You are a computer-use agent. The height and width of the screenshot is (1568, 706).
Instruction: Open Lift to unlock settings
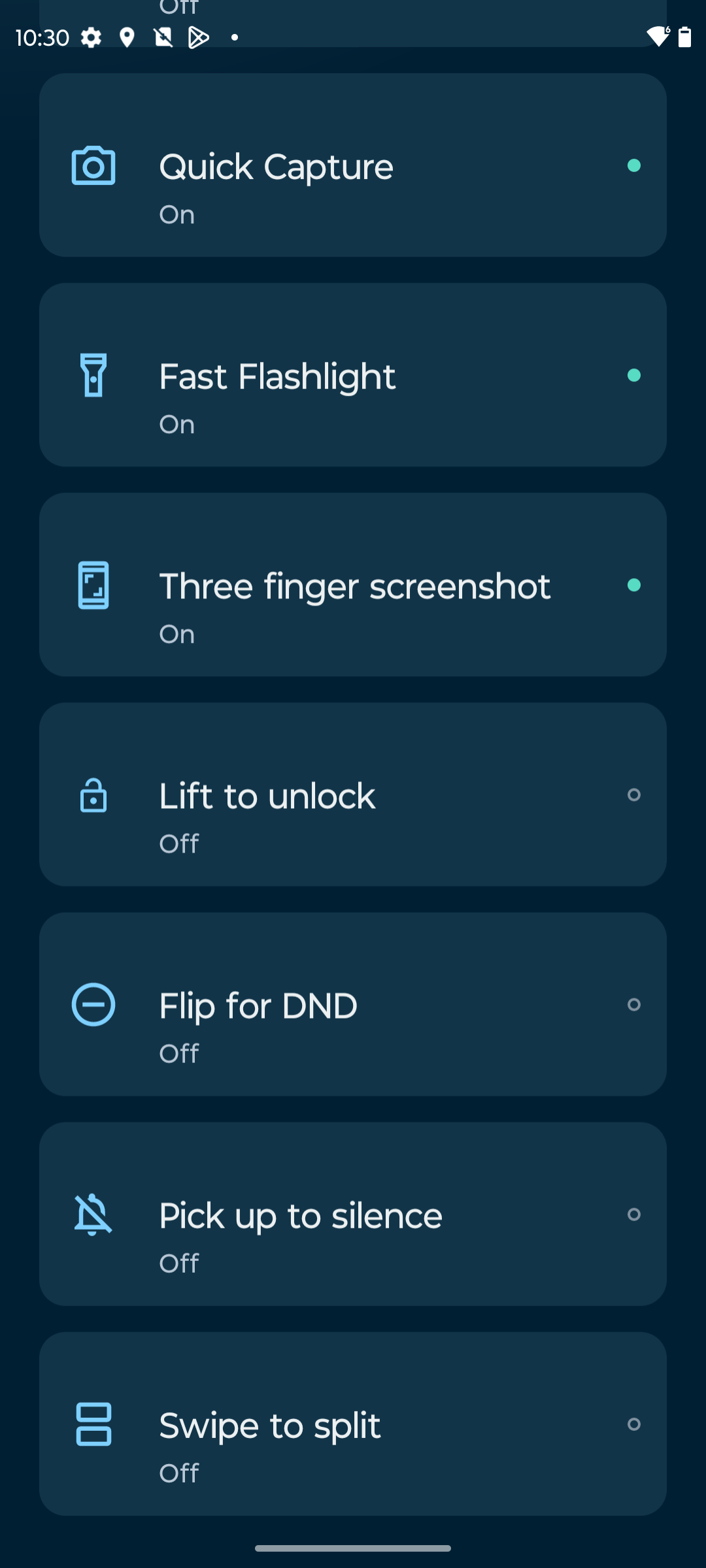coord(353,794)
